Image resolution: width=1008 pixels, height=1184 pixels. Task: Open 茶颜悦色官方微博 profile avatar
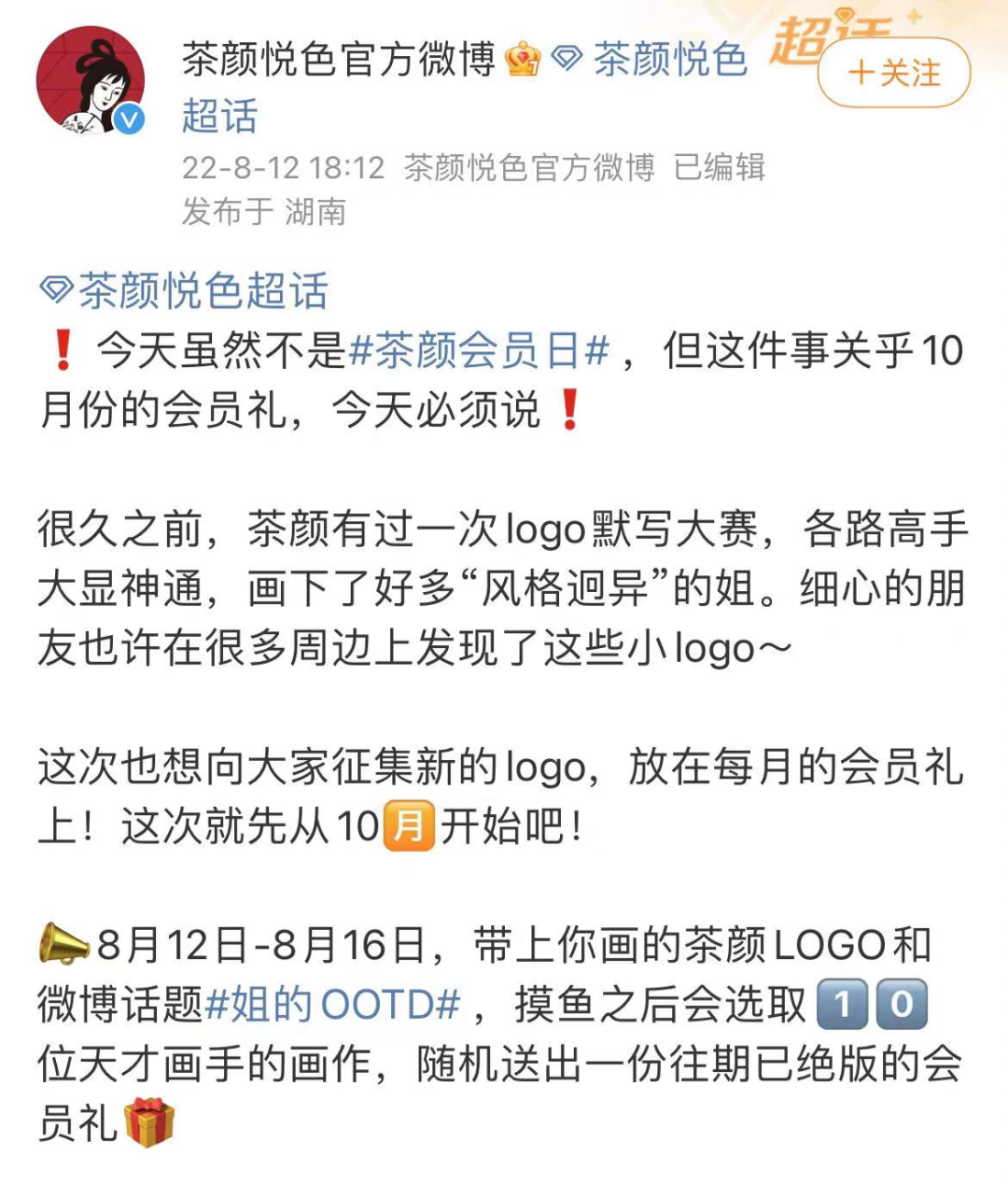[91, 81]
